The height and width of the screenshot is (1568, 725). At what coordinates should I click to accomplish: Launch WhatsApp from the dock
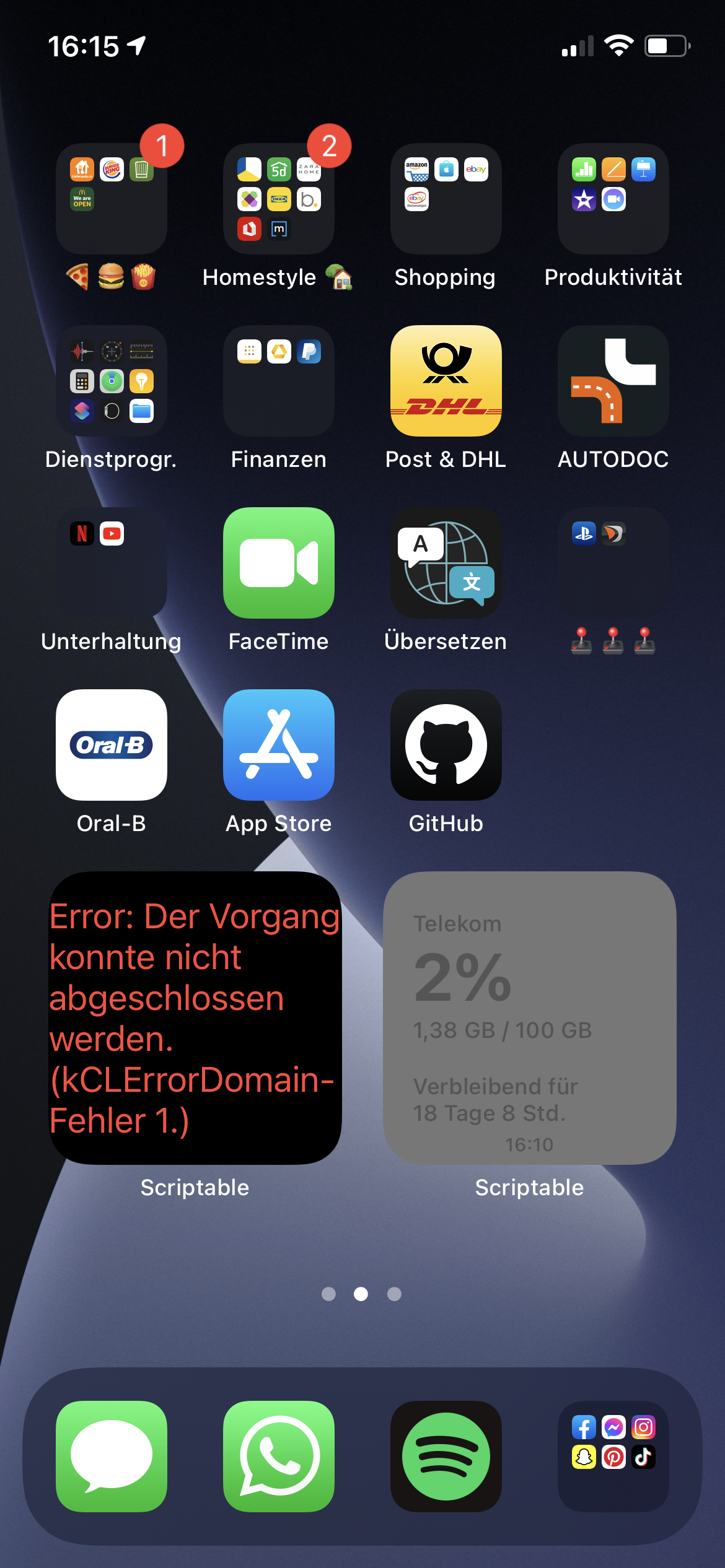pyautogui.click(x=279, y=1457)
